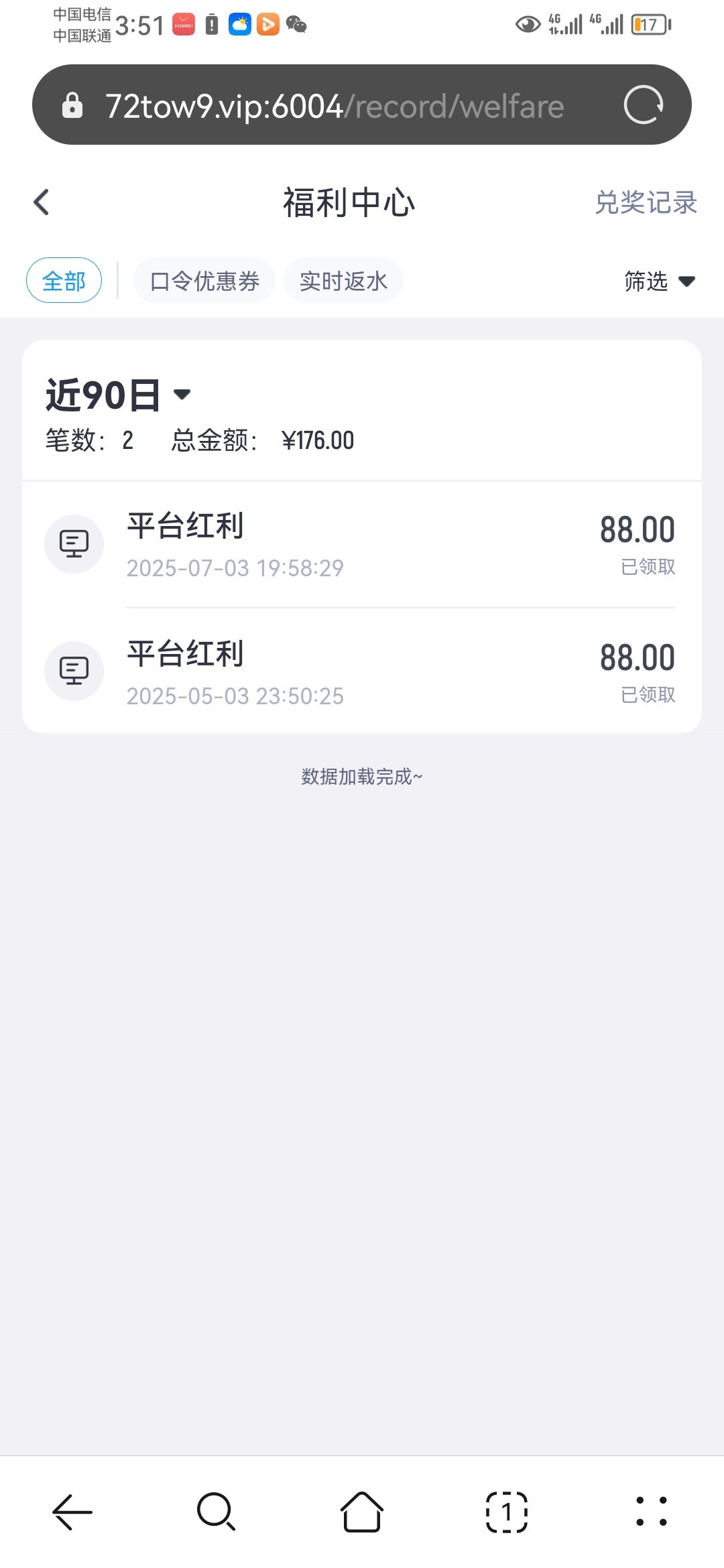Open 平台红利 record from 2025-05-03
This screenshot has height=1568, width=724.
(362, 672)
